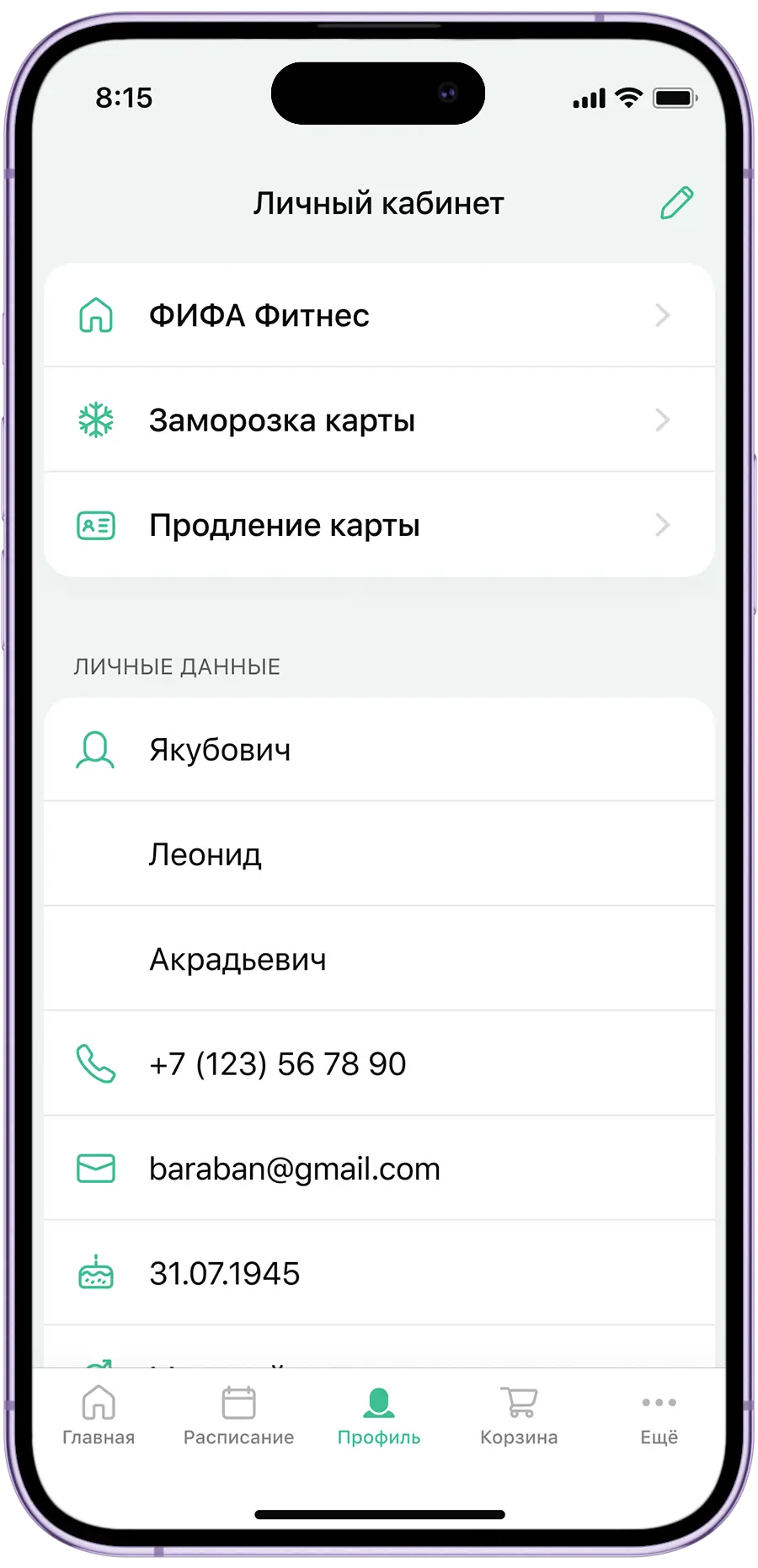Image resolution: width=758 pixels, height=1568 pixels.
Task: Open Продление карты
Action: pyautogui.click(x=379, y=525)
